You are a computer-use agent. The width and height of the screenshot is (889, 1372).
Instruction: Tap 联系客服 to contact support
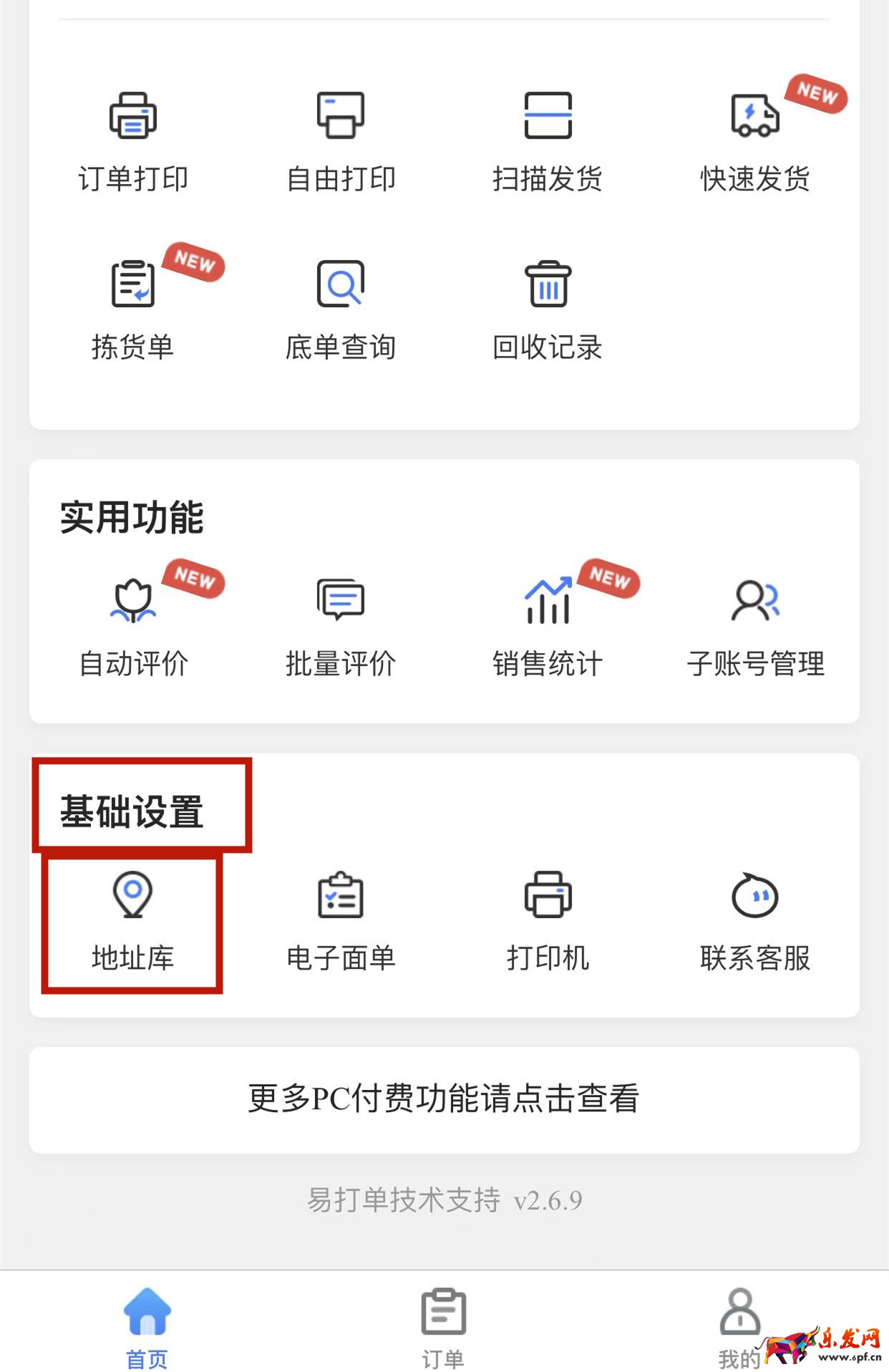click(x=755, y=922)
